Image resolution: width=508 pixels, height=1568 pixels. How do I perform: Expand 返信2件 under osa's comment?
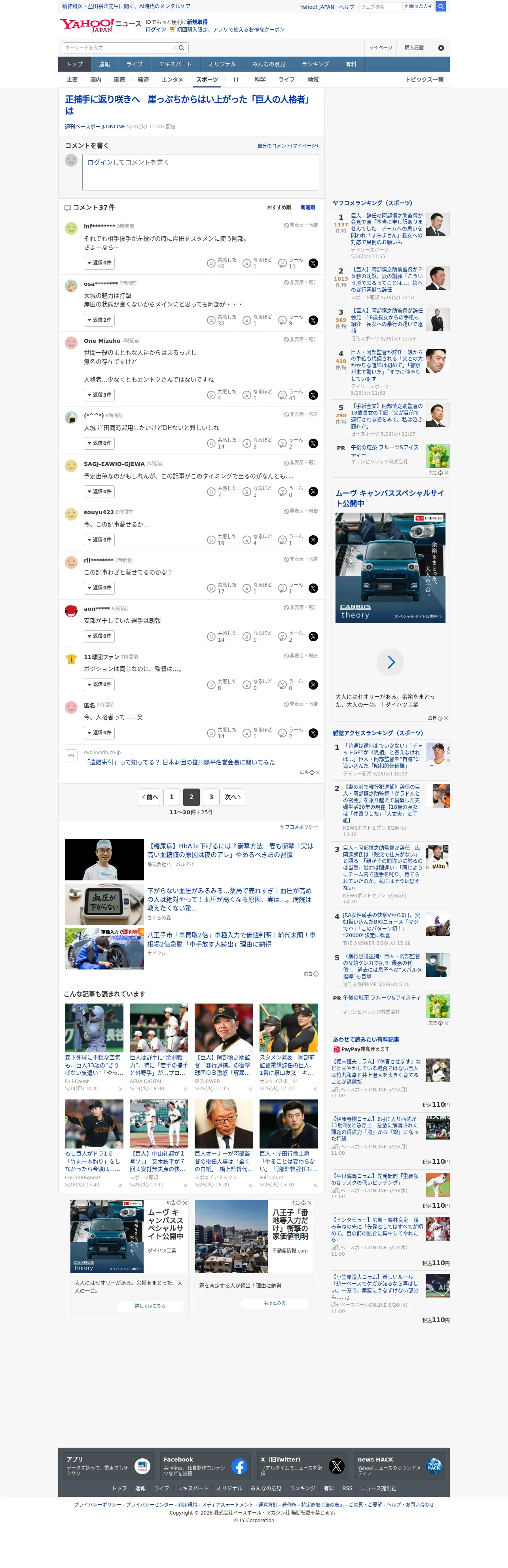pos(99,320)
